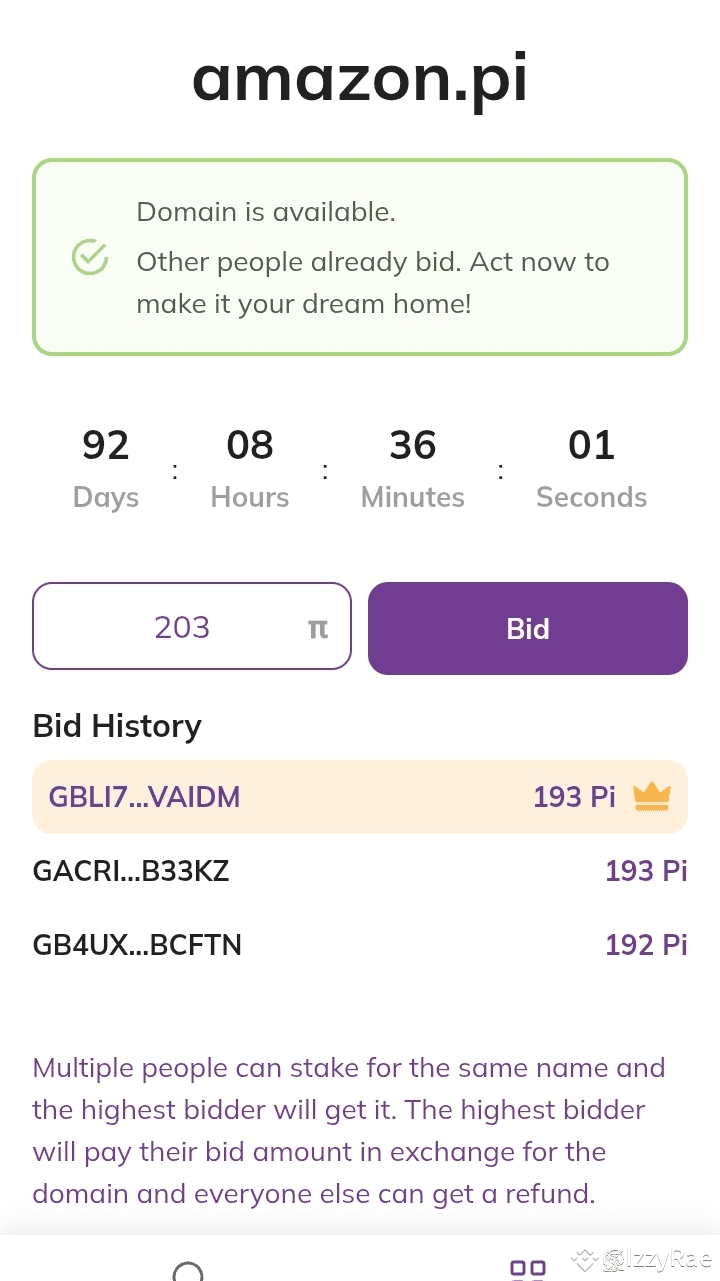Viewport: 720px width, 1281px height.
Task: Click the amazon.pi domain title
Action: (x=360, y=78)
